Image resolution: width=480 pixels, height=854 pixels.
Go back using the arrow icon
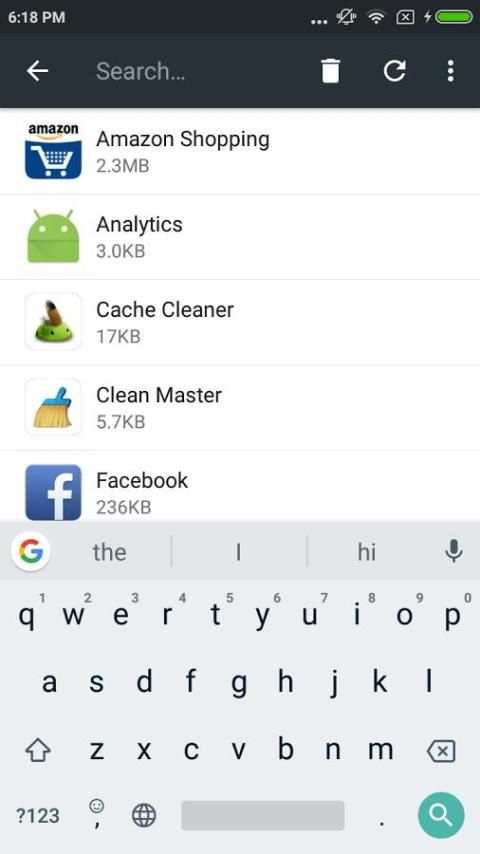click(x=38, y=71)
